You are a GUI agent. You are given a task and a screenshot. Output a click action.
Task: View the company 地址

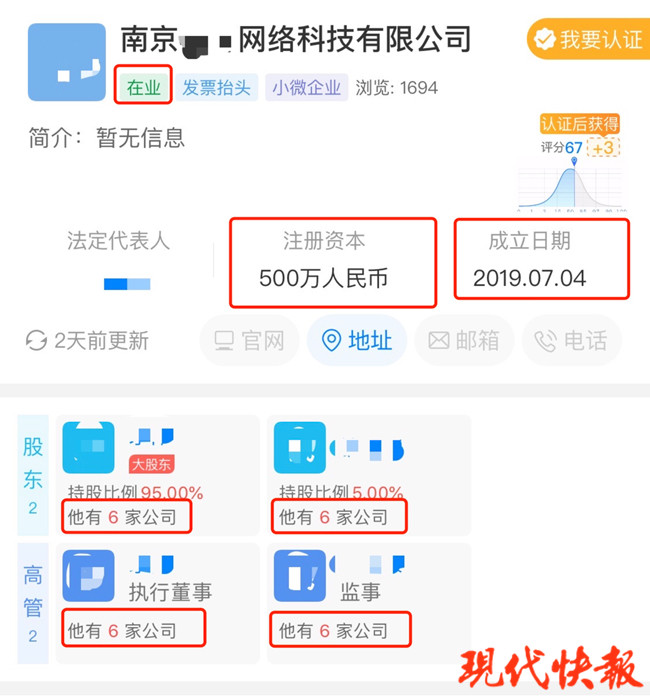pyautogui.click(x=357, y=341)
